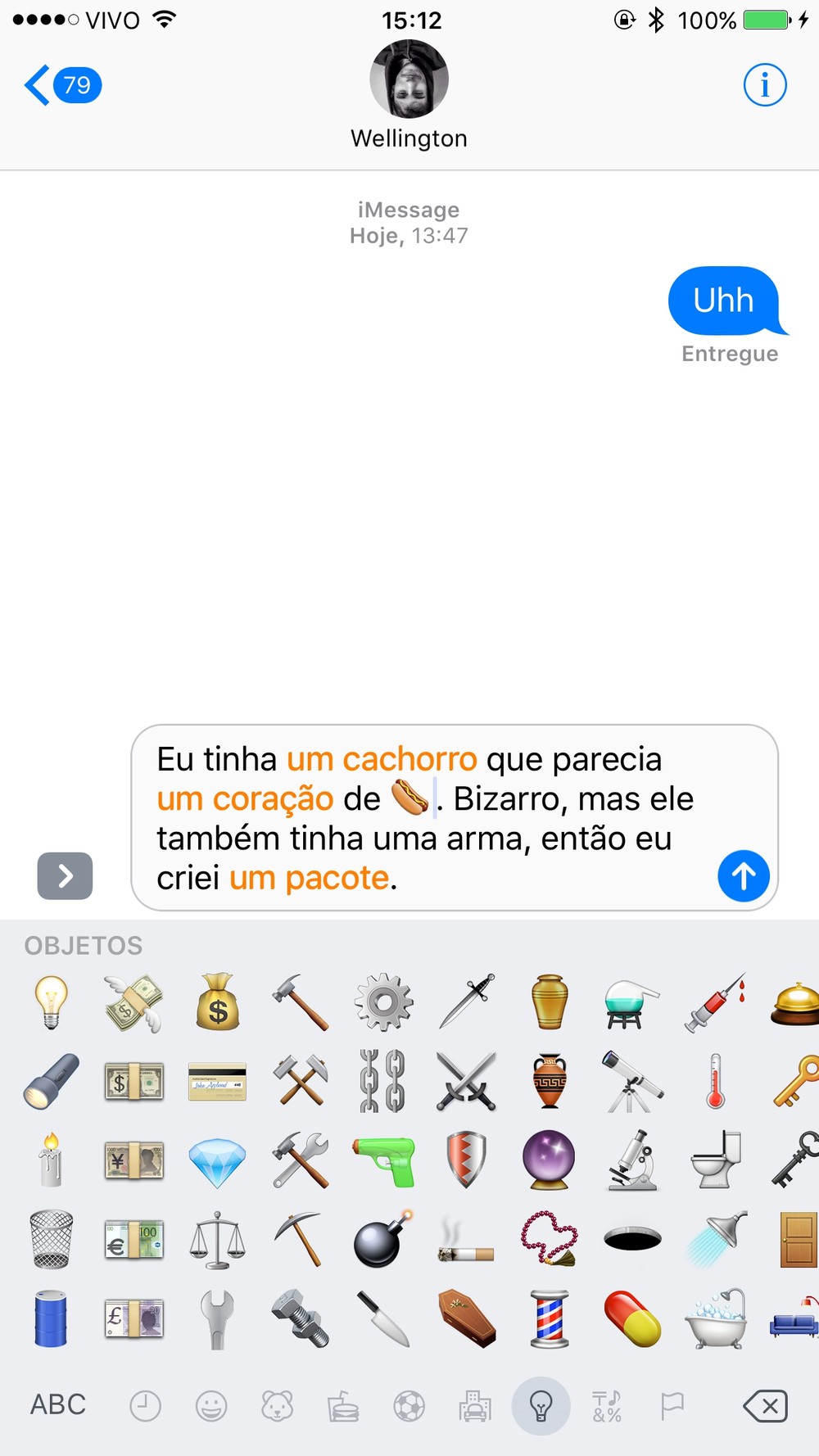Switch to symbols emoji category

pyautogui.click(x=607, y=1407)
